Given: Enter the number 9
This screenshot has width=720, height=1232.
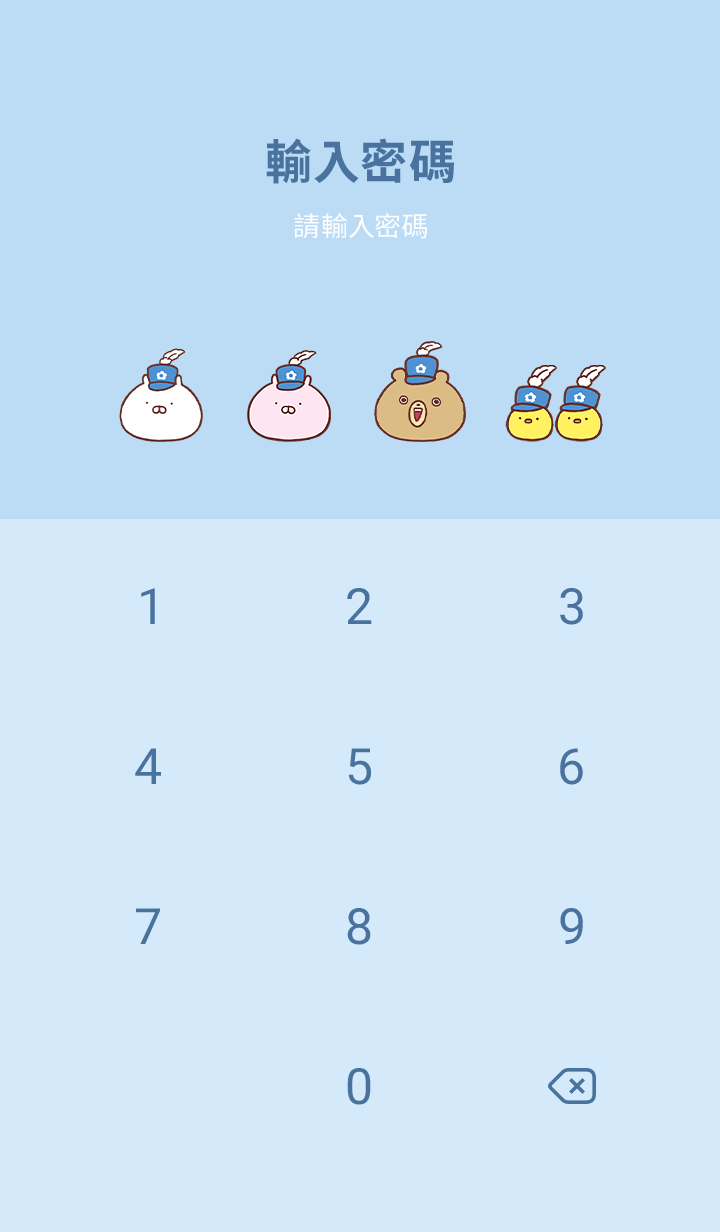Looking at the screenshot, I should coord(571,927).
